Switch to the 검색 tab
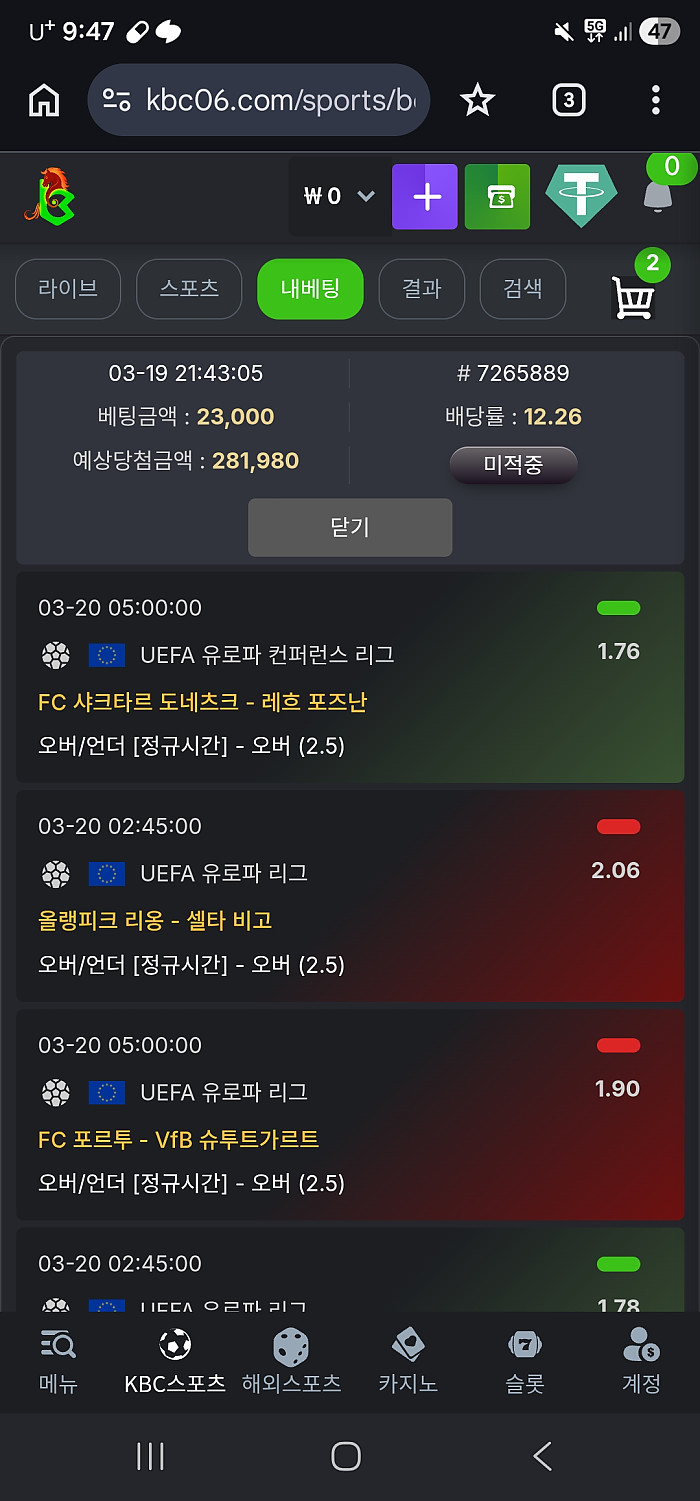 click(x=522, y=289)
